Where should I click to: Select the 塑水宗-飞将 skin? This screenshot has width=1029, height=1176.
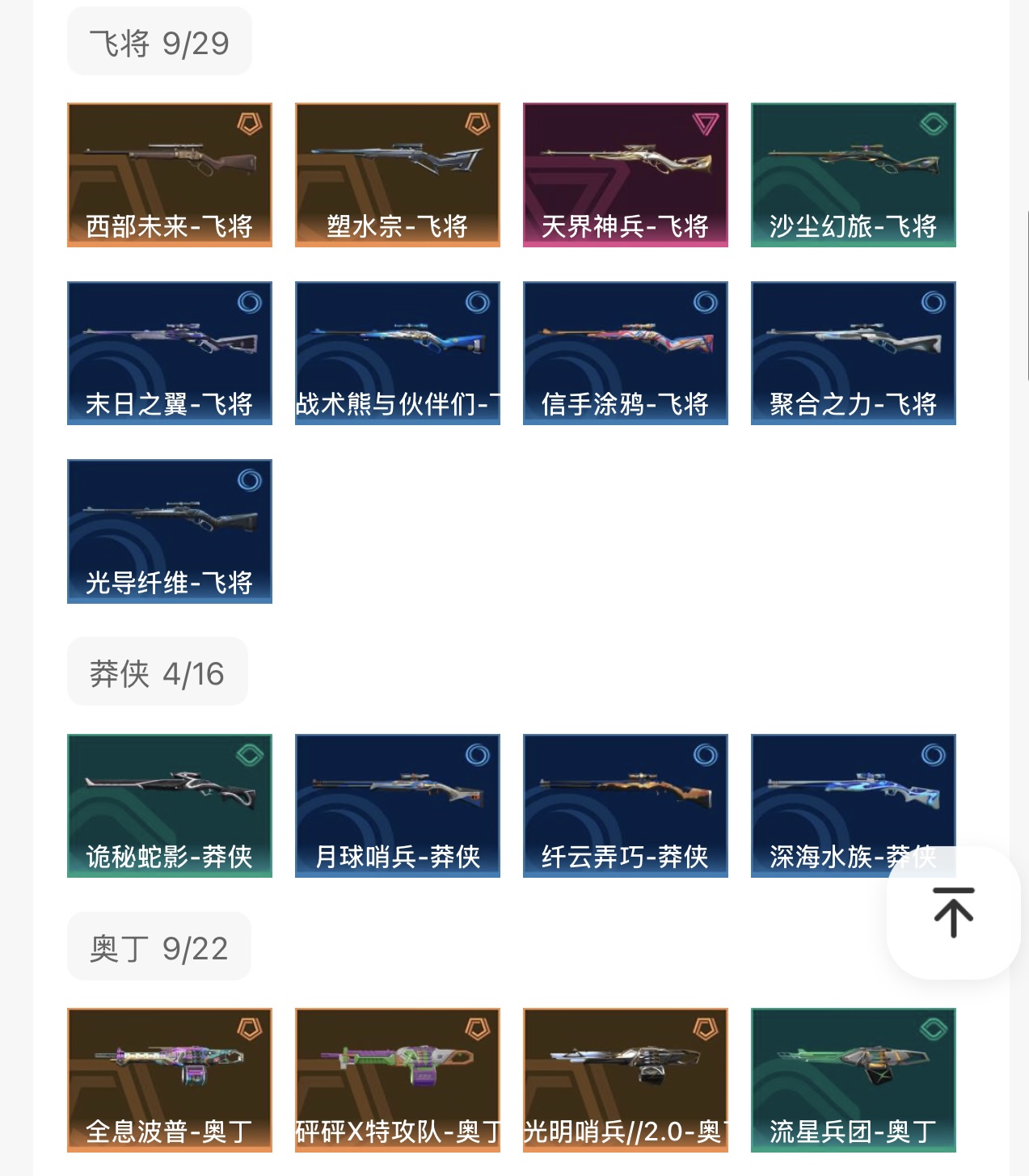point(398,175)
